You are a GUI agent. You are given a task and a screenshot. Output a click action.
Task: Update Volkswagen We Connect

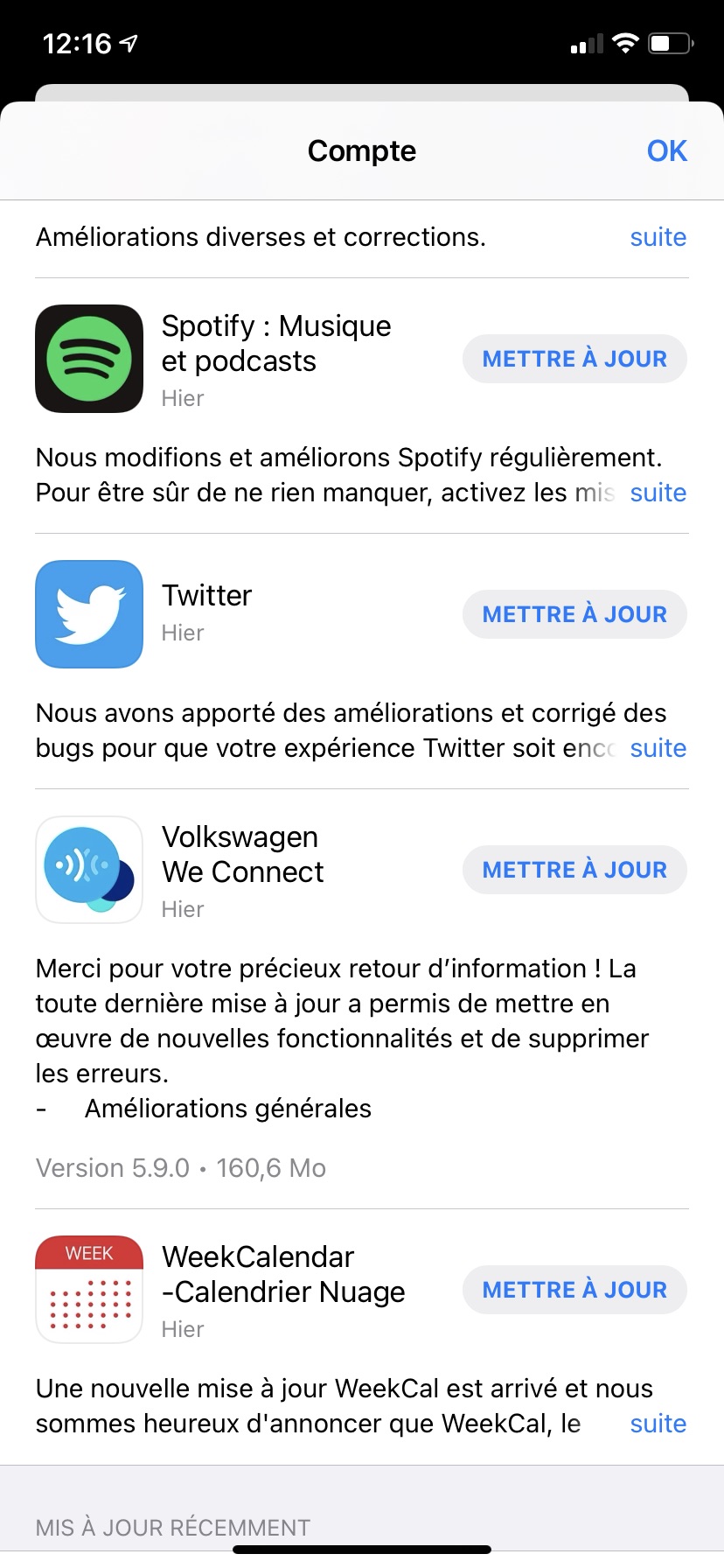click(x=574, y=870)
